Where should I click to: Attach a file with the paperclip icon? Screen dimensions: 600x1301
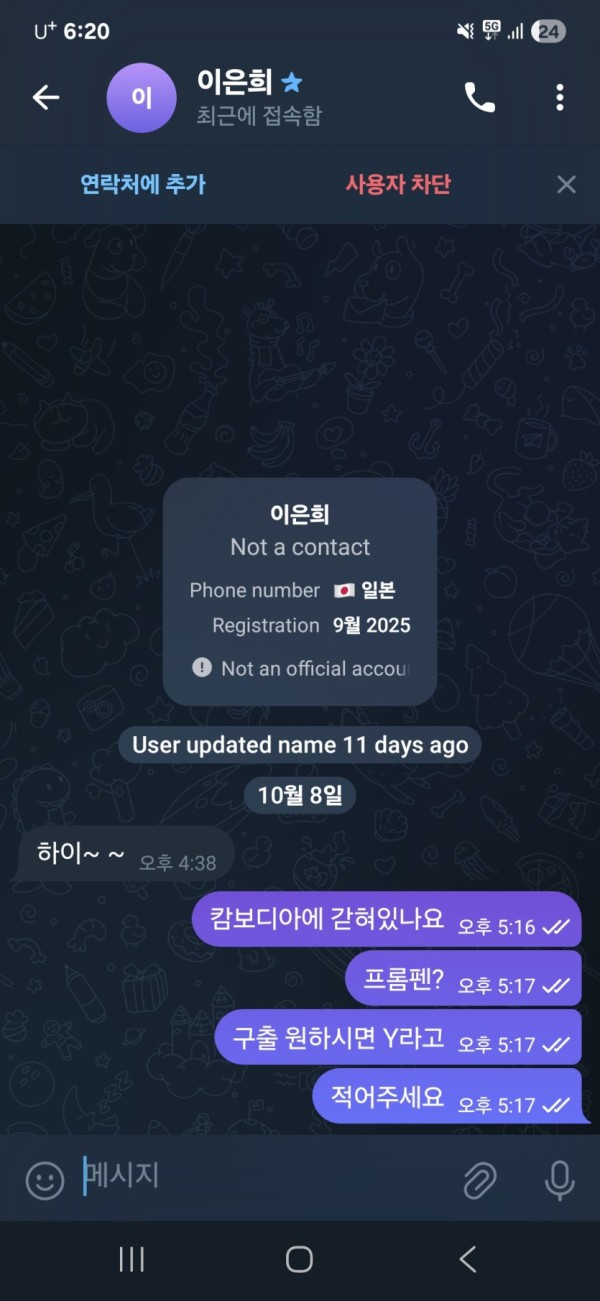tap(480, 1181)
